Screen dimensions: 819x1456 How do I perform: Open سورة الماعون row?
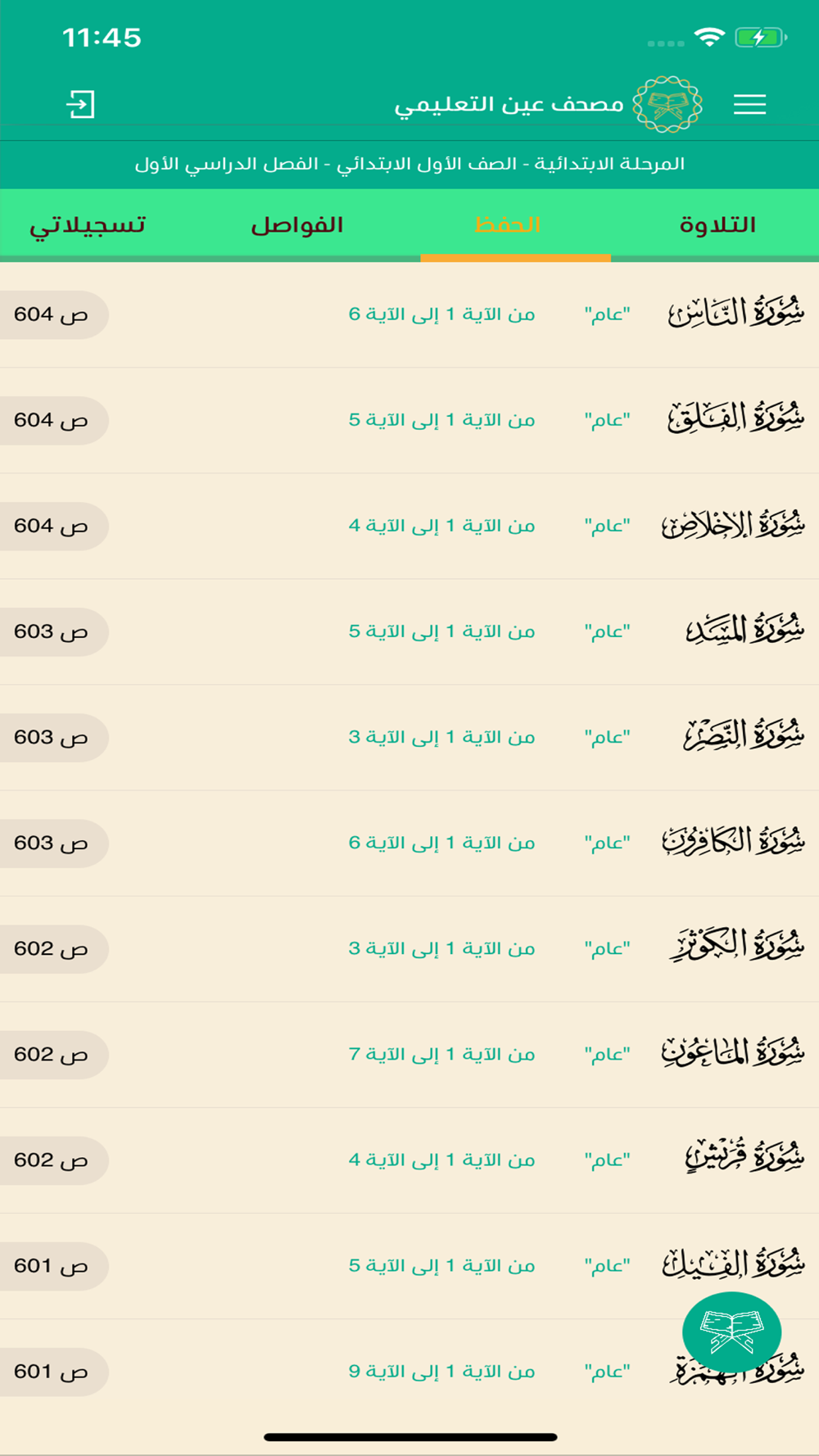point(409,1055)
